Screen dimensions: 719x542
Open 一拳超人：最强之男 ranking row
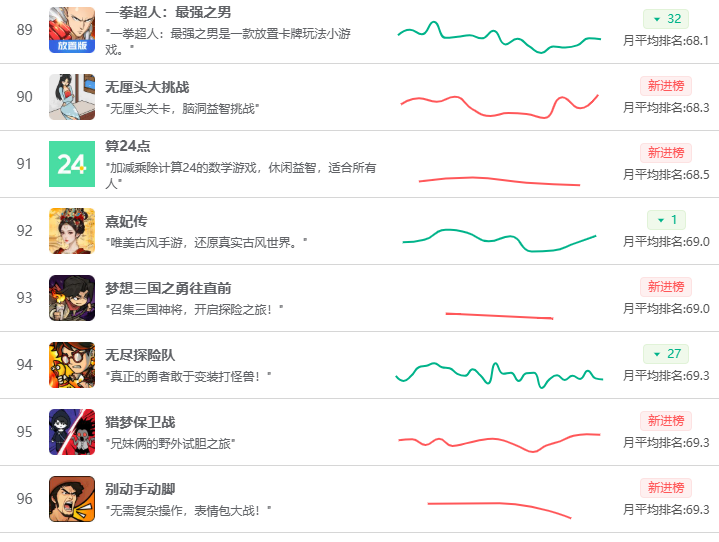tap(168, 13)
